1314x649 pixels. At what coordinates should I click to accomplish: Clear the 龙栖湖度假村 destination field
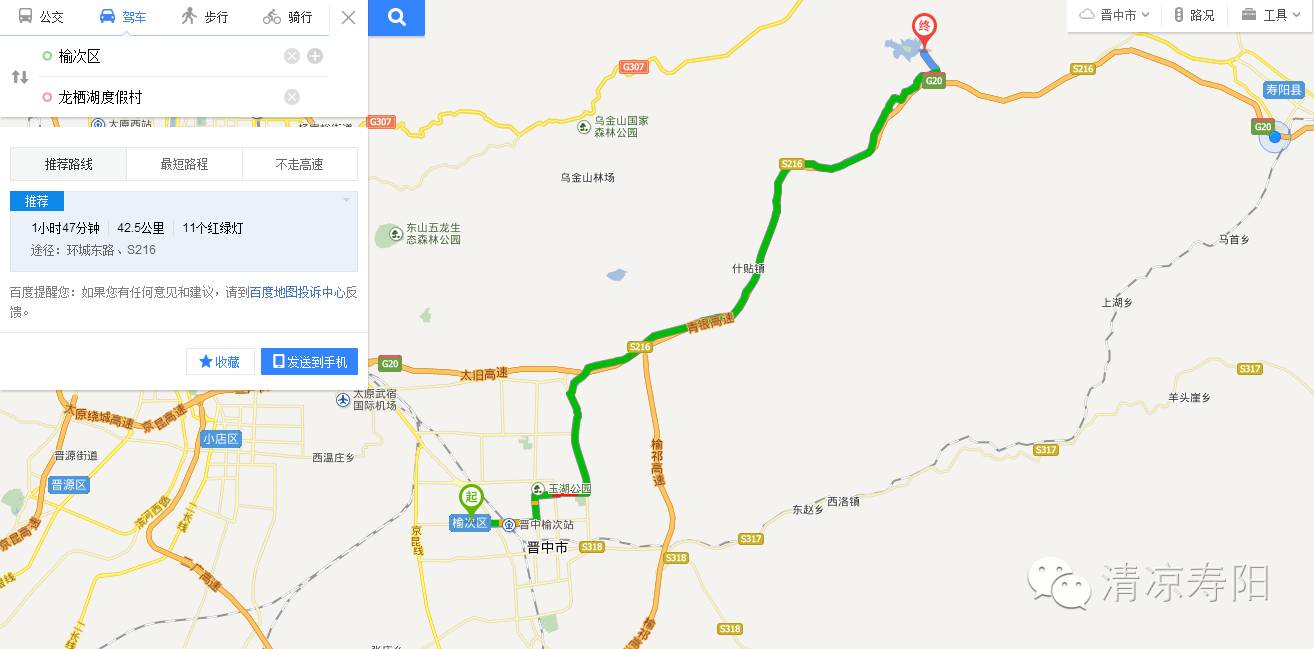click(292, 97)
